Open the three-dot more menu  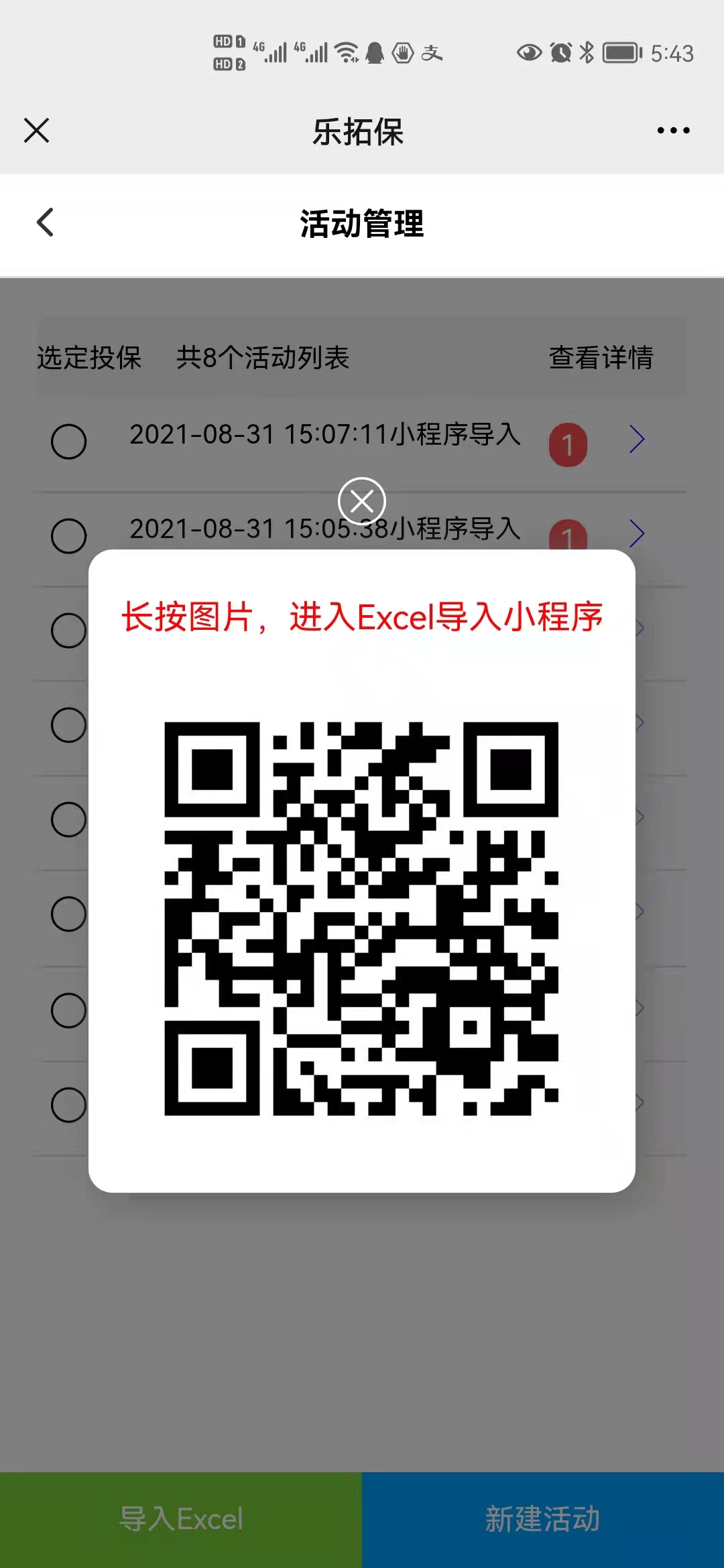click(x=673, y=131)
